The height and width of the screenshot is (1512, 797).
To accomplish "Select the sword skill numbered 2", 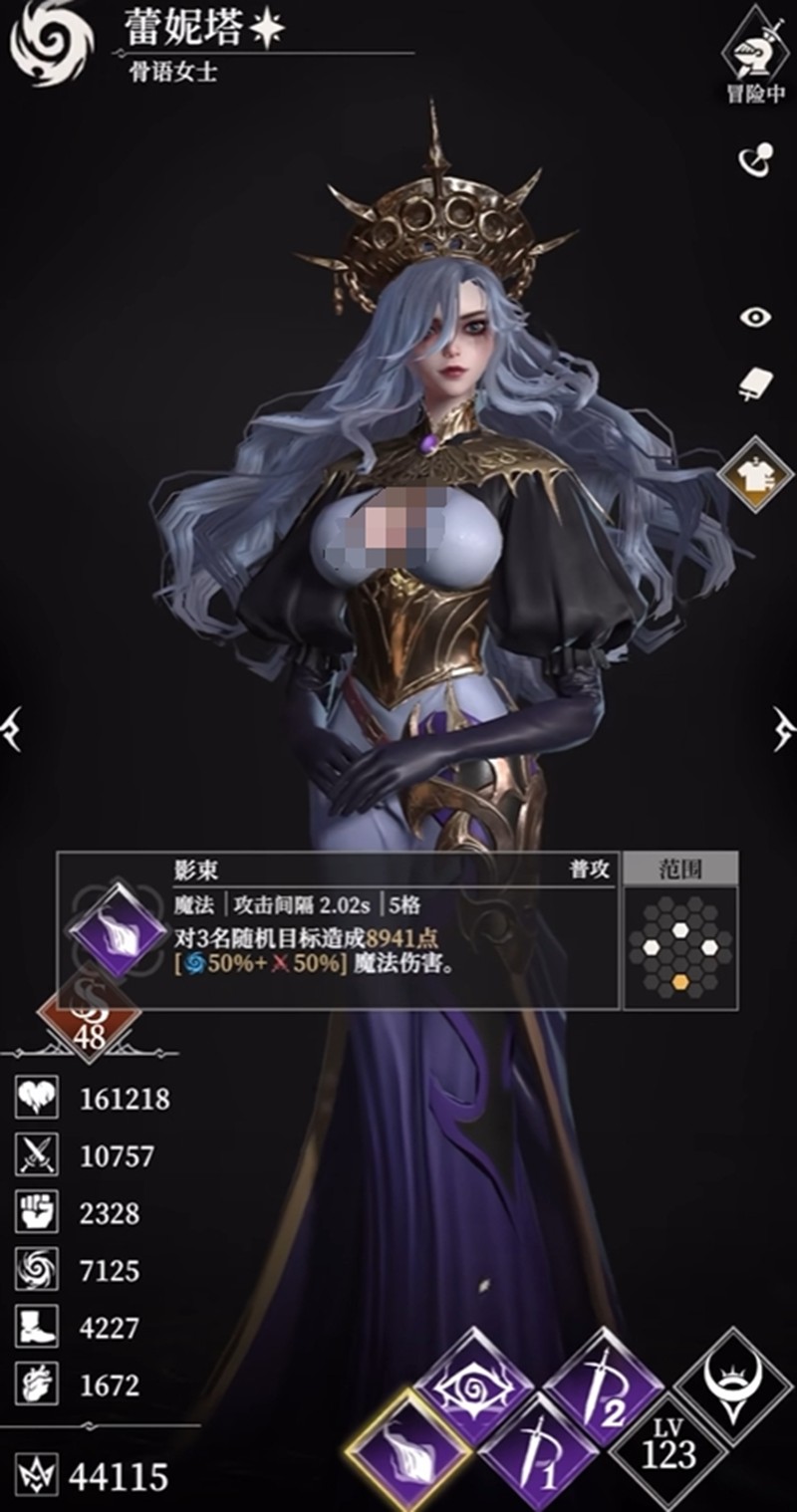I will (x=604, y=1387).
